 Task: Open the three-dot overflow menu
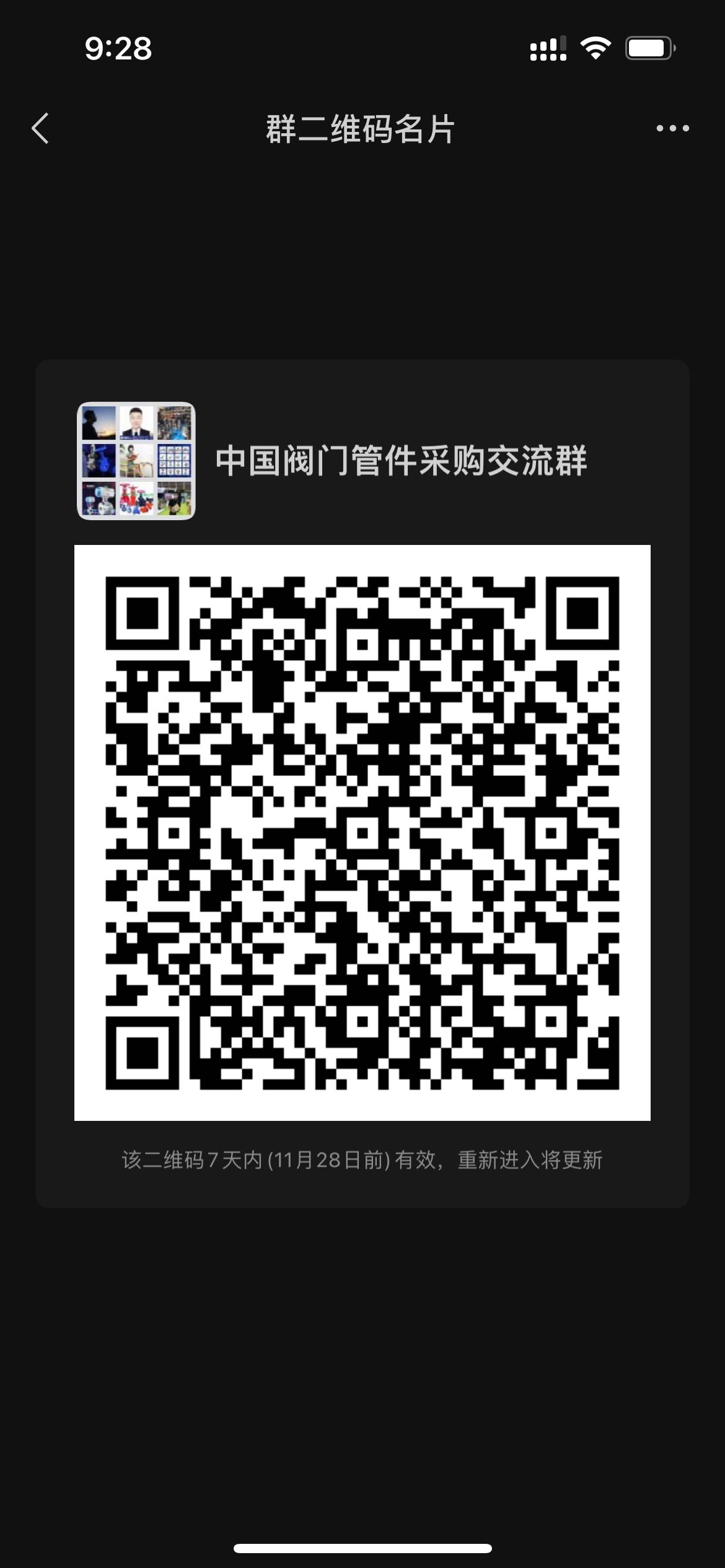pyautogui.click(x=672, y=129)
